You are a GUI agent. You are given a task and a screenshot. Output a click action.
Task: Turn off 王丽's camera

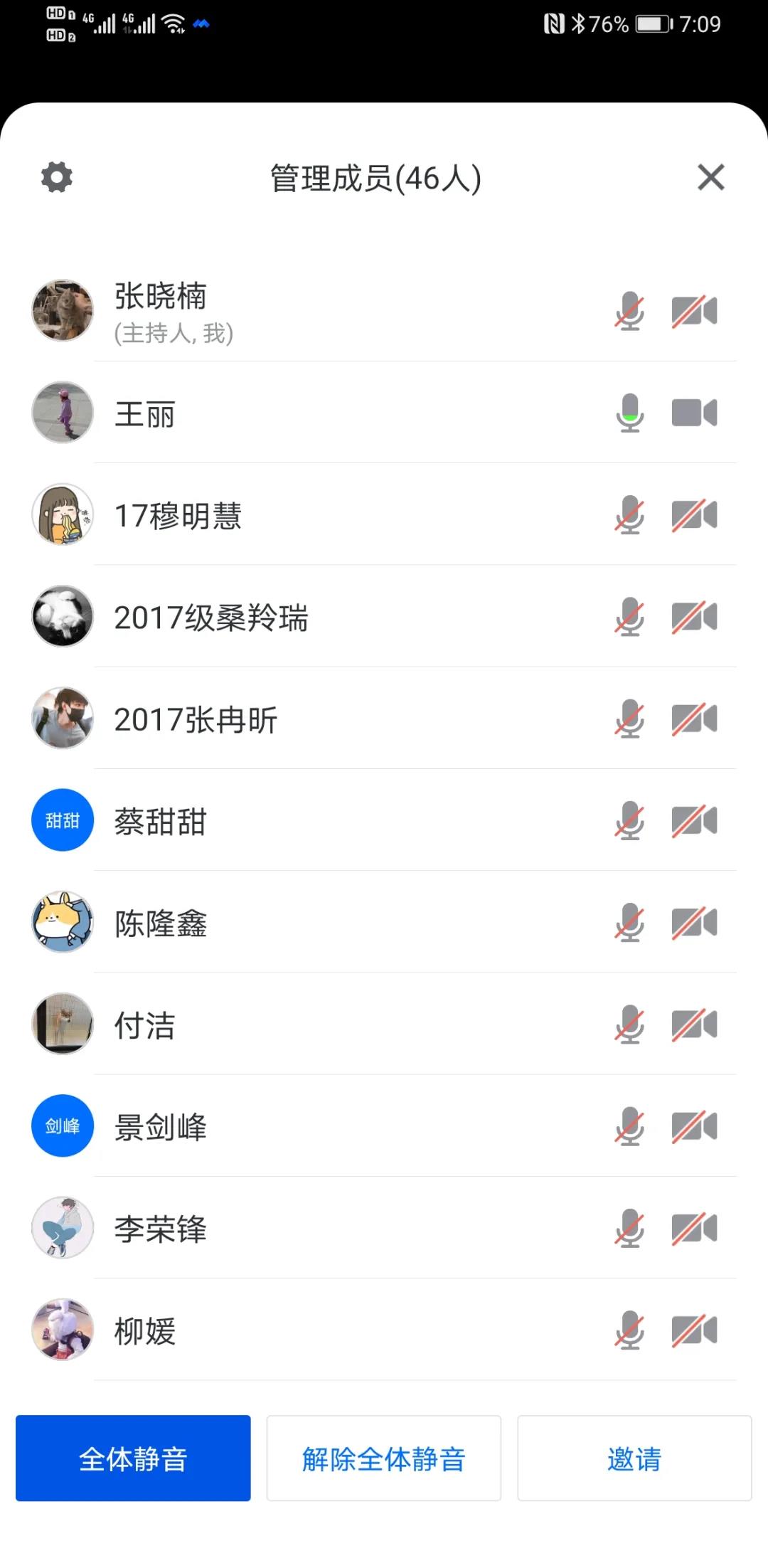[x=694, y=413]
